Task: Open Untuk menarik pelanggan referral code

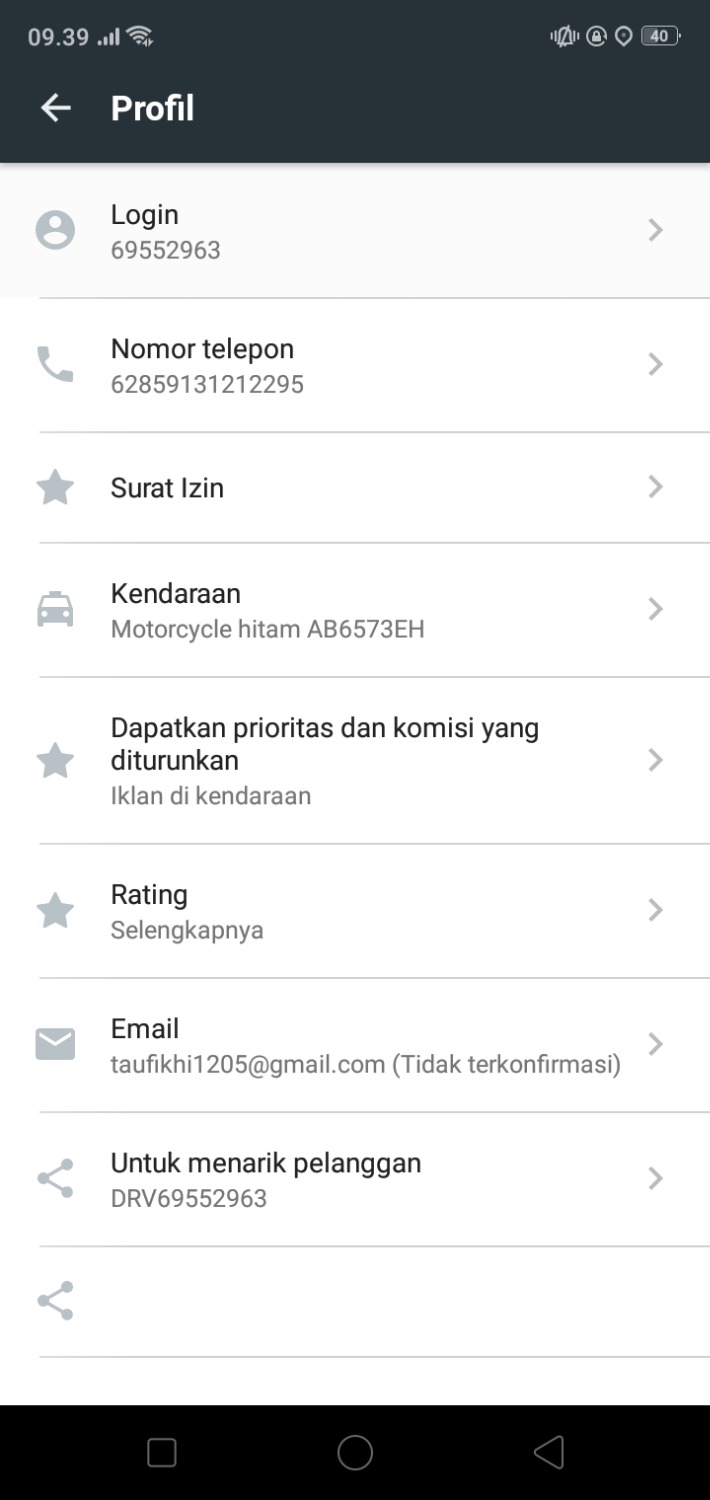Action: 355,1179
